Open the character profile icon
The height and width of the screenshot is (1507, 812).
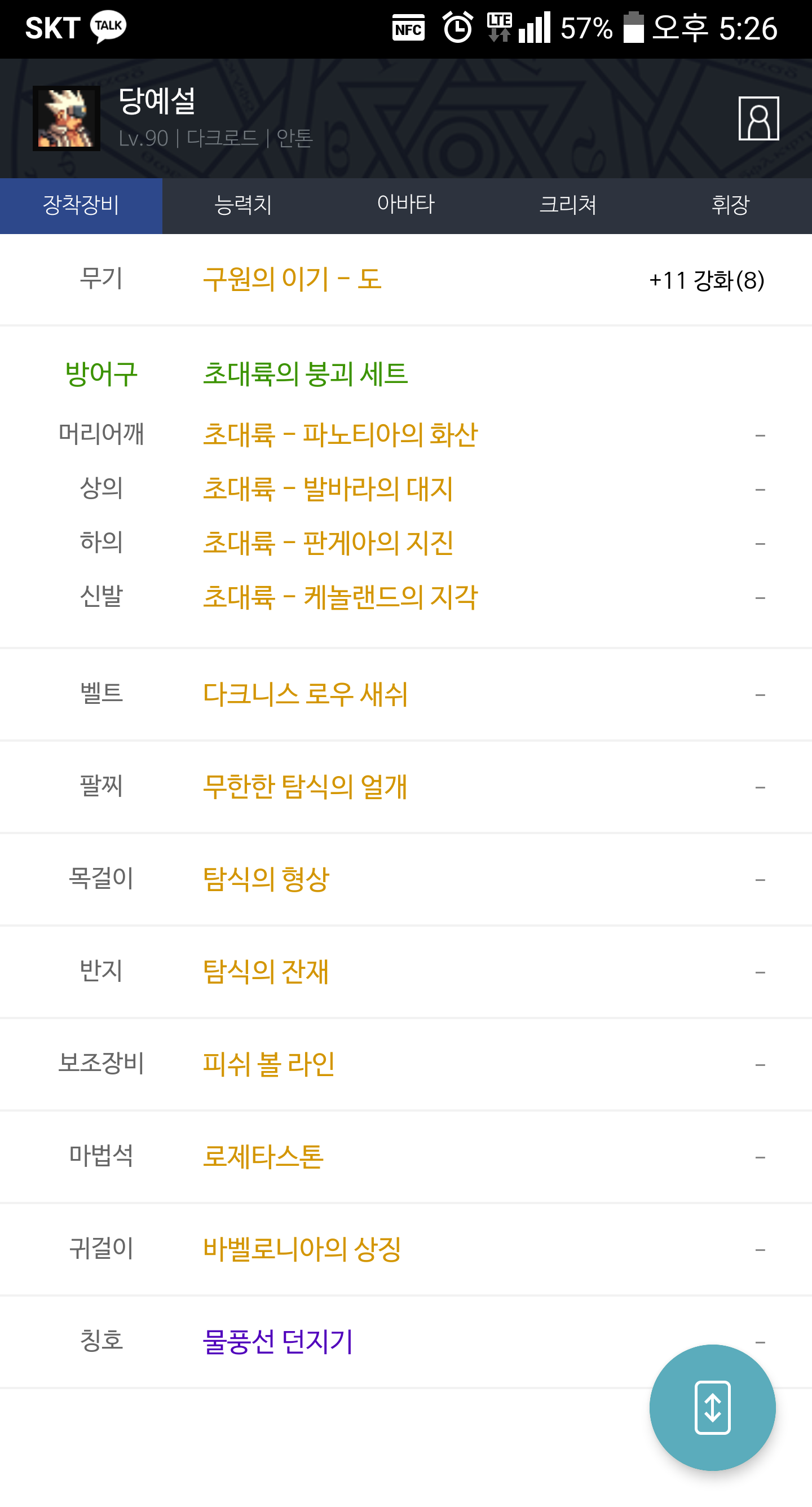pyautogui.click(x=758, y=118)
